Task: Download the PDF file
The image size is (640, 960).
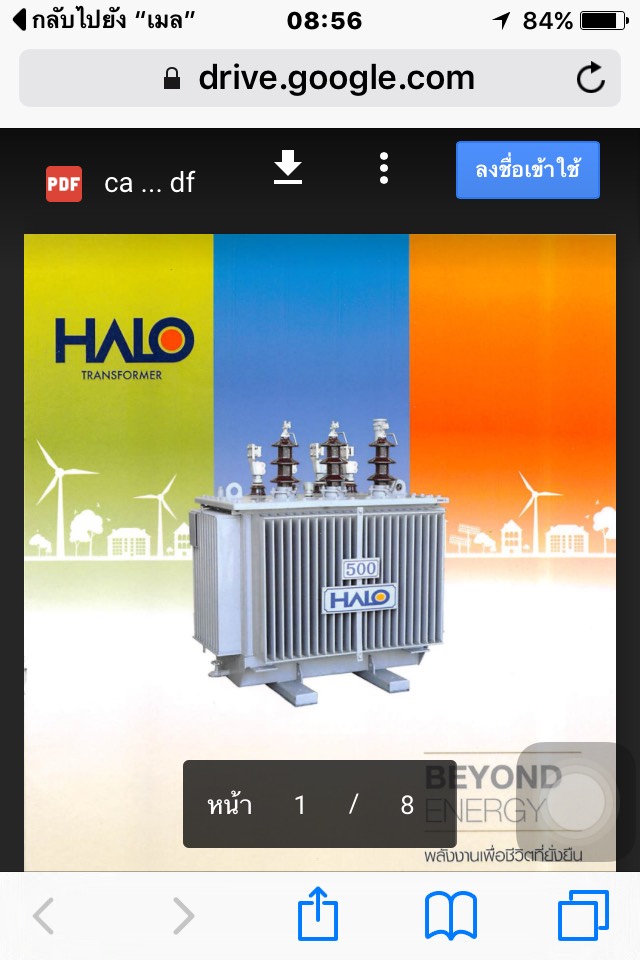Action: click(x=288, y=168)
